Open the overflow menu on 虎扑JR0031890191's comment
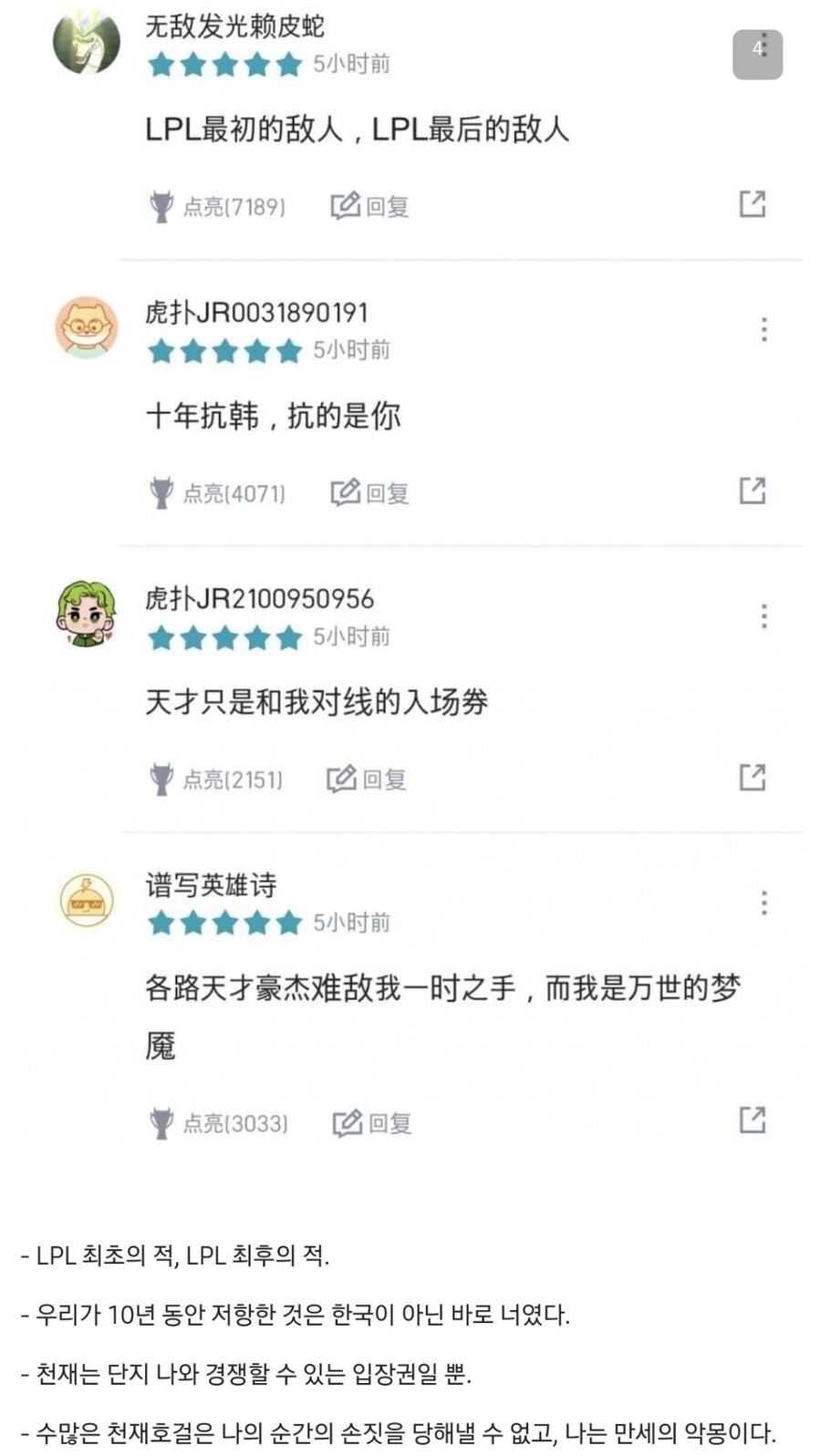Image resolution: width=821 pixels, height=1456 pixels. 764,330
